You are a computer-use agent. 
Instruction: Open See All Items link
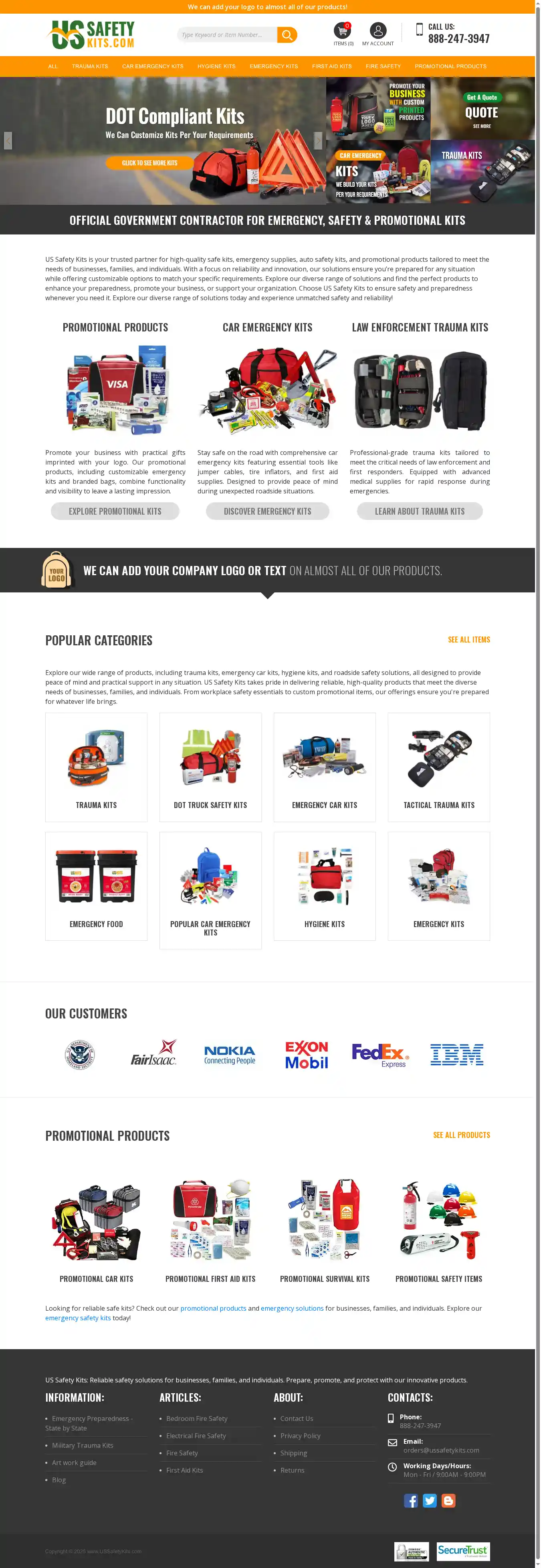tap(468, 639)
